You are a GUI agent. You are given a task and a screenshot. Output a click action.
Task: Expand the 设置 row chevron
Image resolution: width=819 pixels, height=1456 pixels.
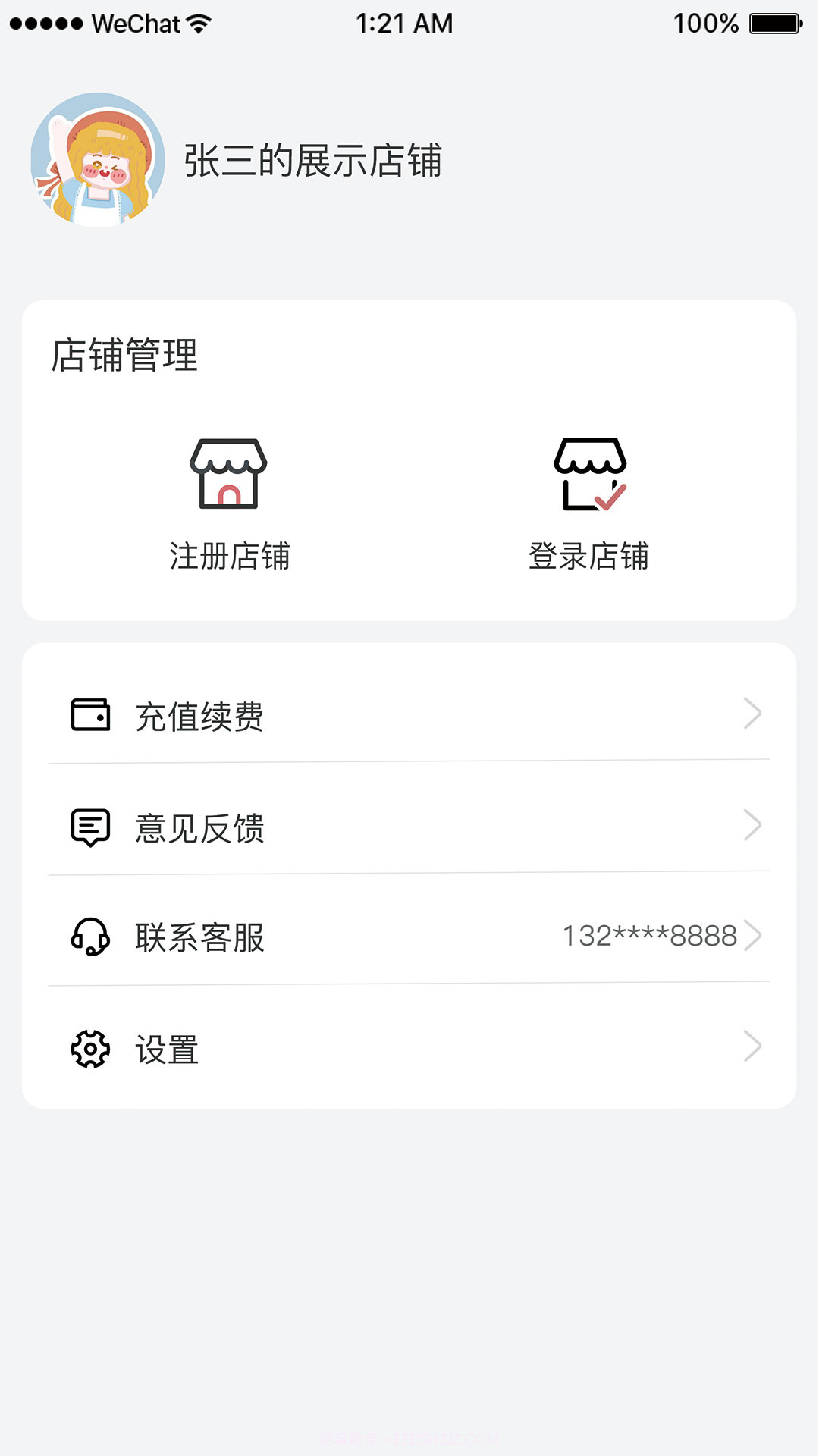752,1047
